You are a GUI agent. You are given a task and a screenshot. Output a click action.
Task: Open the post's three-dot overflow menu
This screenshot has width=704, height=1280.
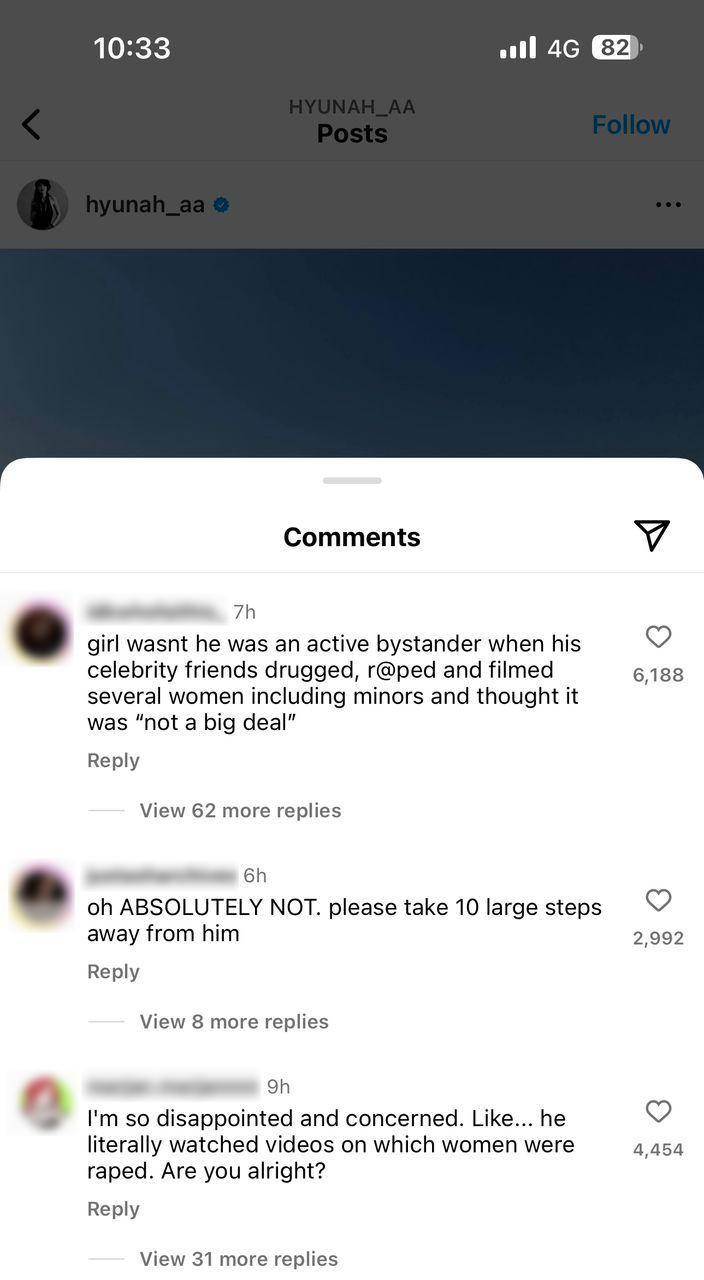[x=668, y=205]
